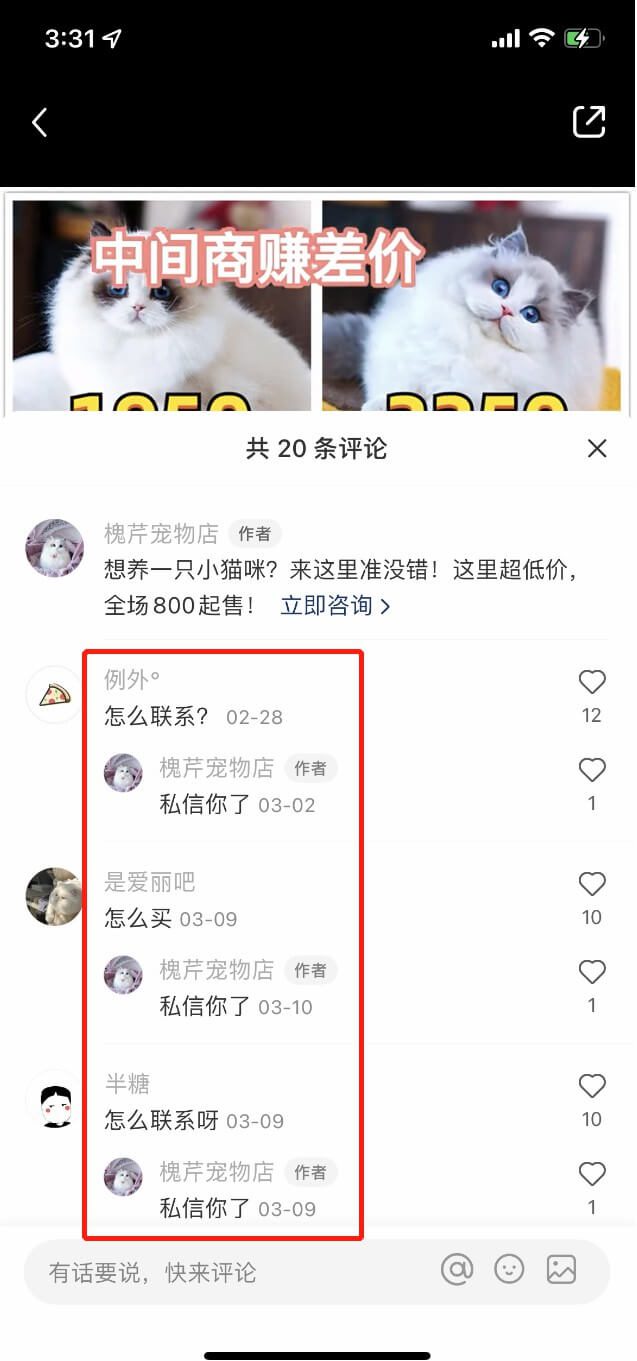
Task: View 半糖's profile avatar
Action: (54, 1099)
